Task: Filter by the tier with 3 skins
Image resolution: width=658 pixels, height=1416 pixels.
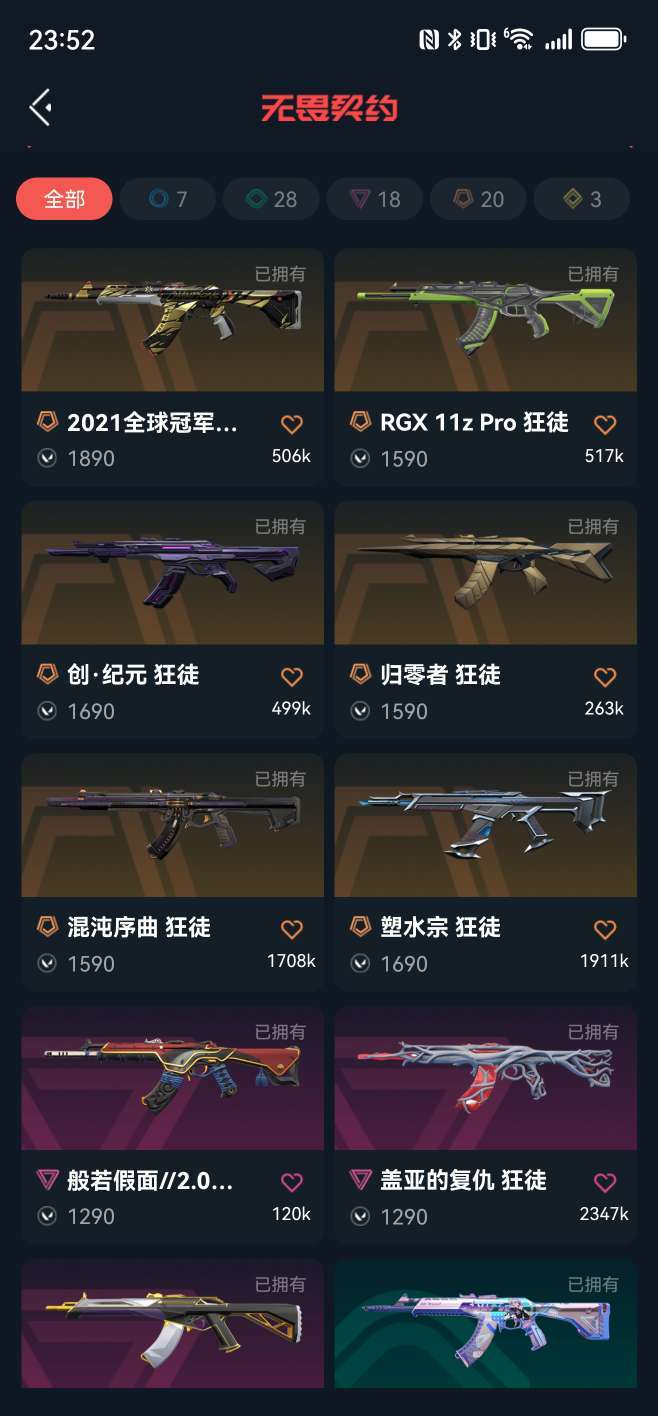Action: click(581, 199)
